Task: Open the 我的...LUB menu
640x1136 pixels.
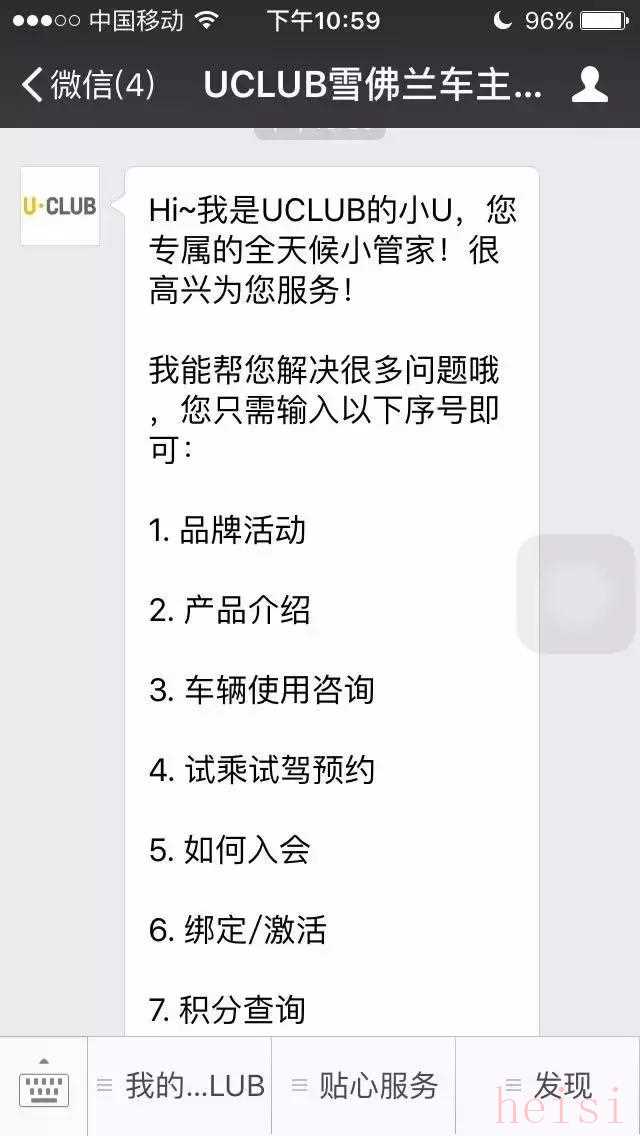Action: tap(181, 1085)
